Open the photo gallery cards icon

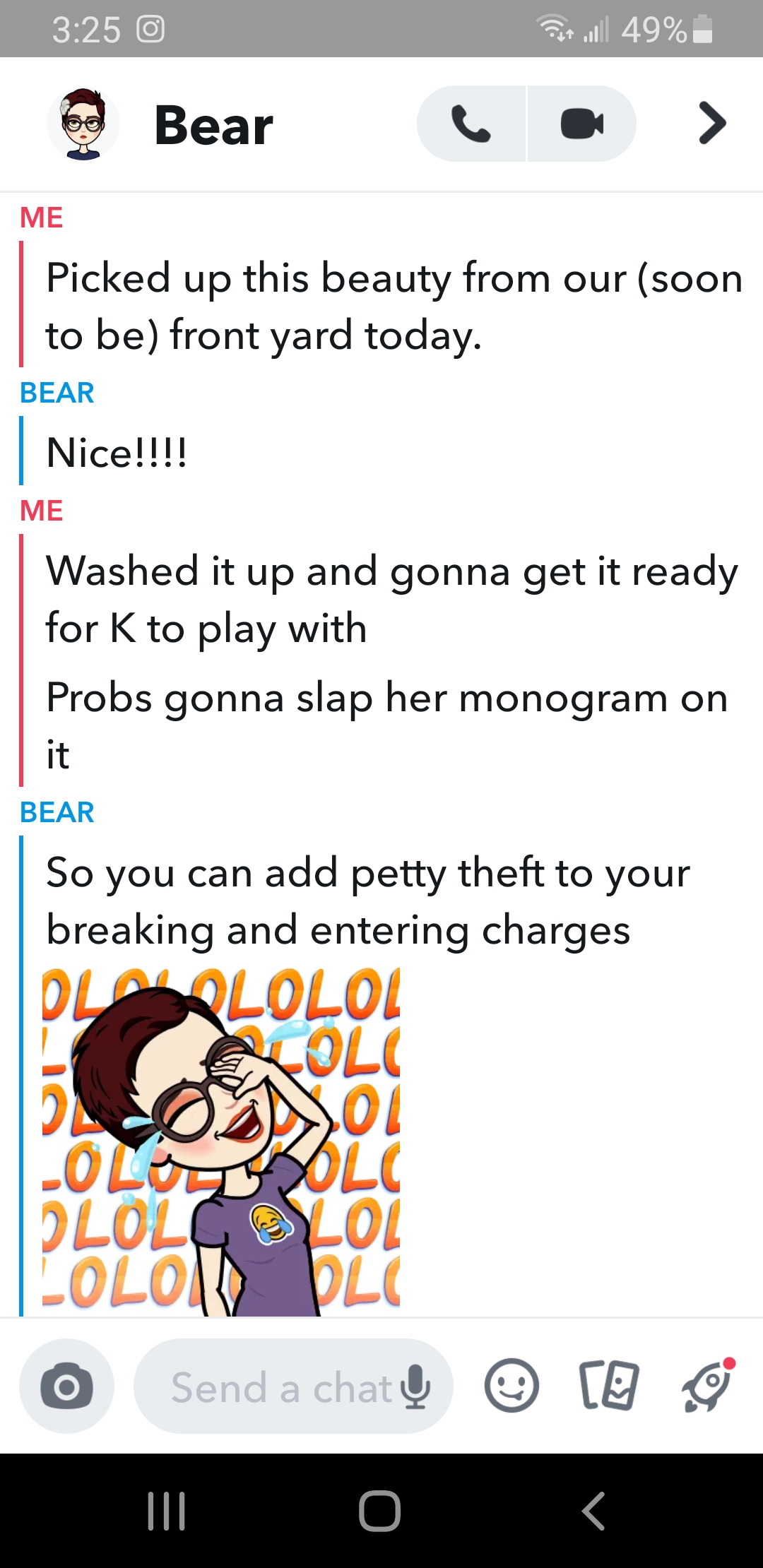(608, 1386)
